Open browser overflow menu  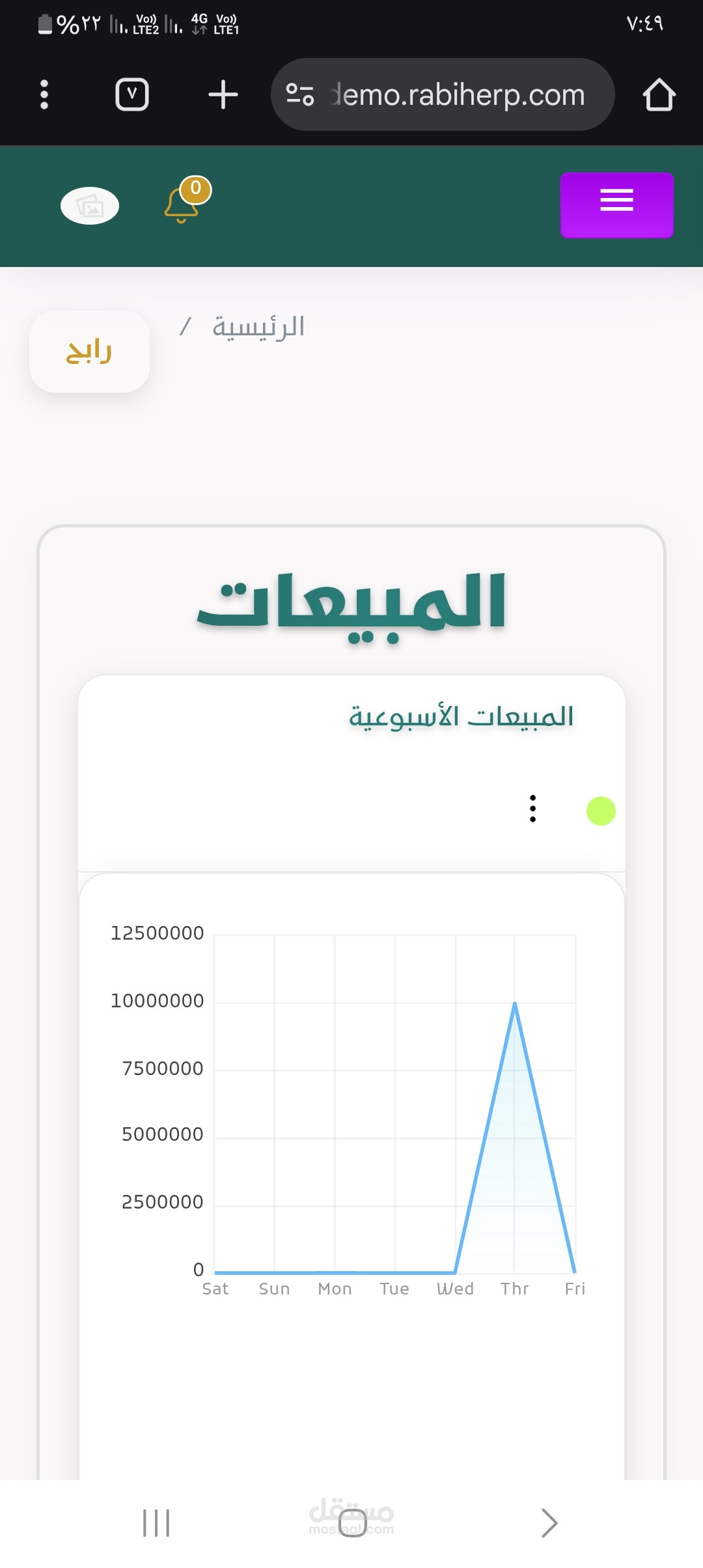pyautogui.click(x=44, y=94)
